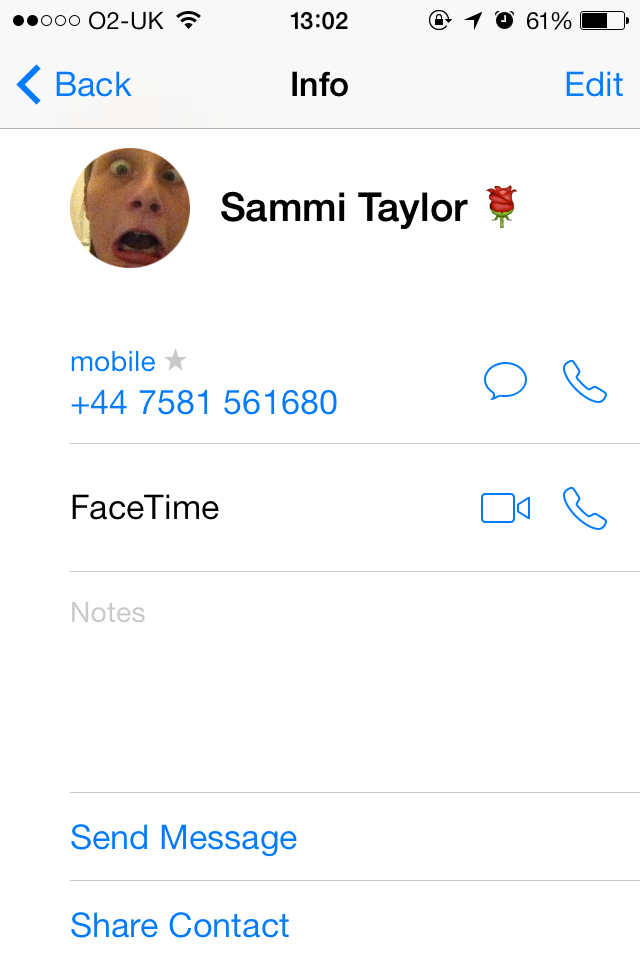Viewport: 640px width, 960px height.
Task: Edit Sammi Taylor's contact info
Action: coord(593,85)
